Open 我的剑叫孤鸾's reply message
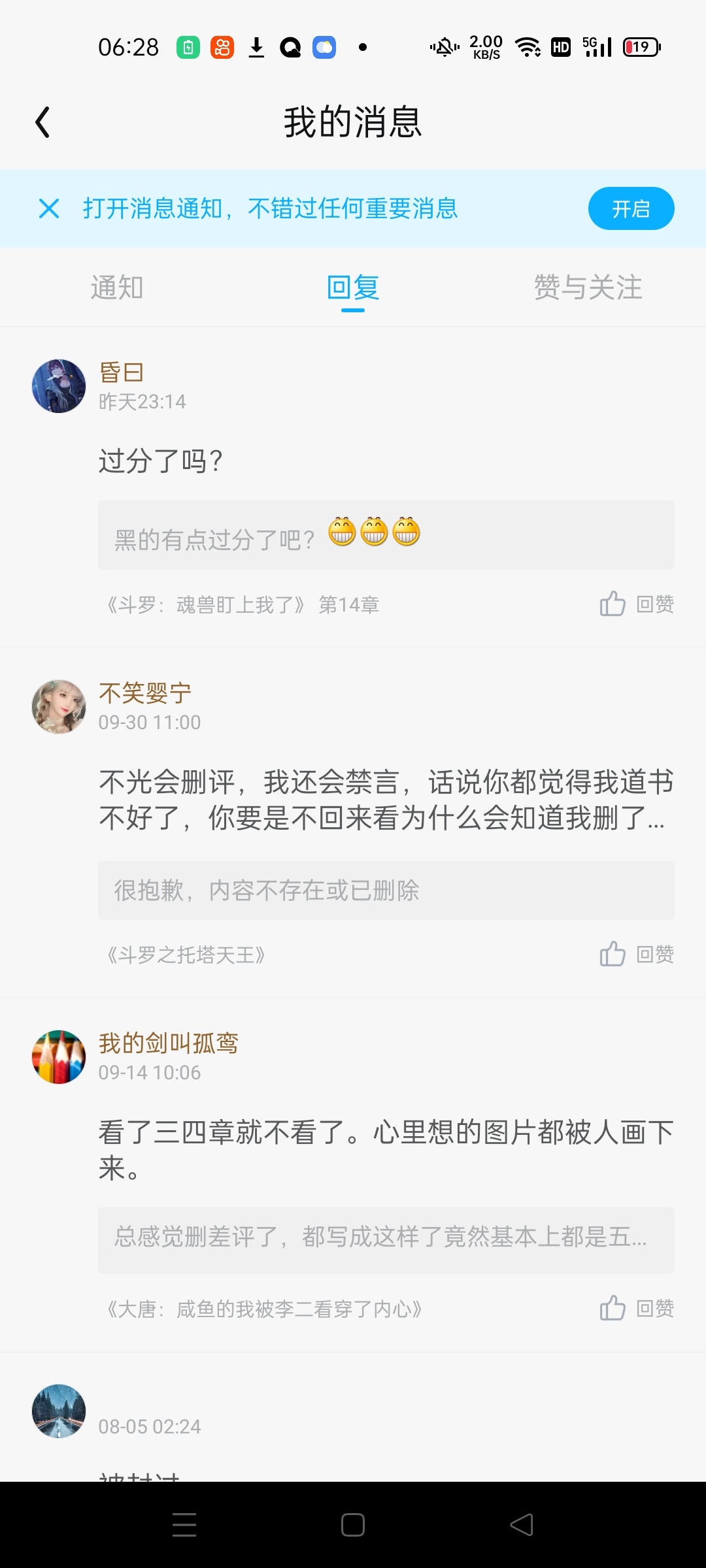This screenshot has width=706, height=1568. click(386, 1150)
